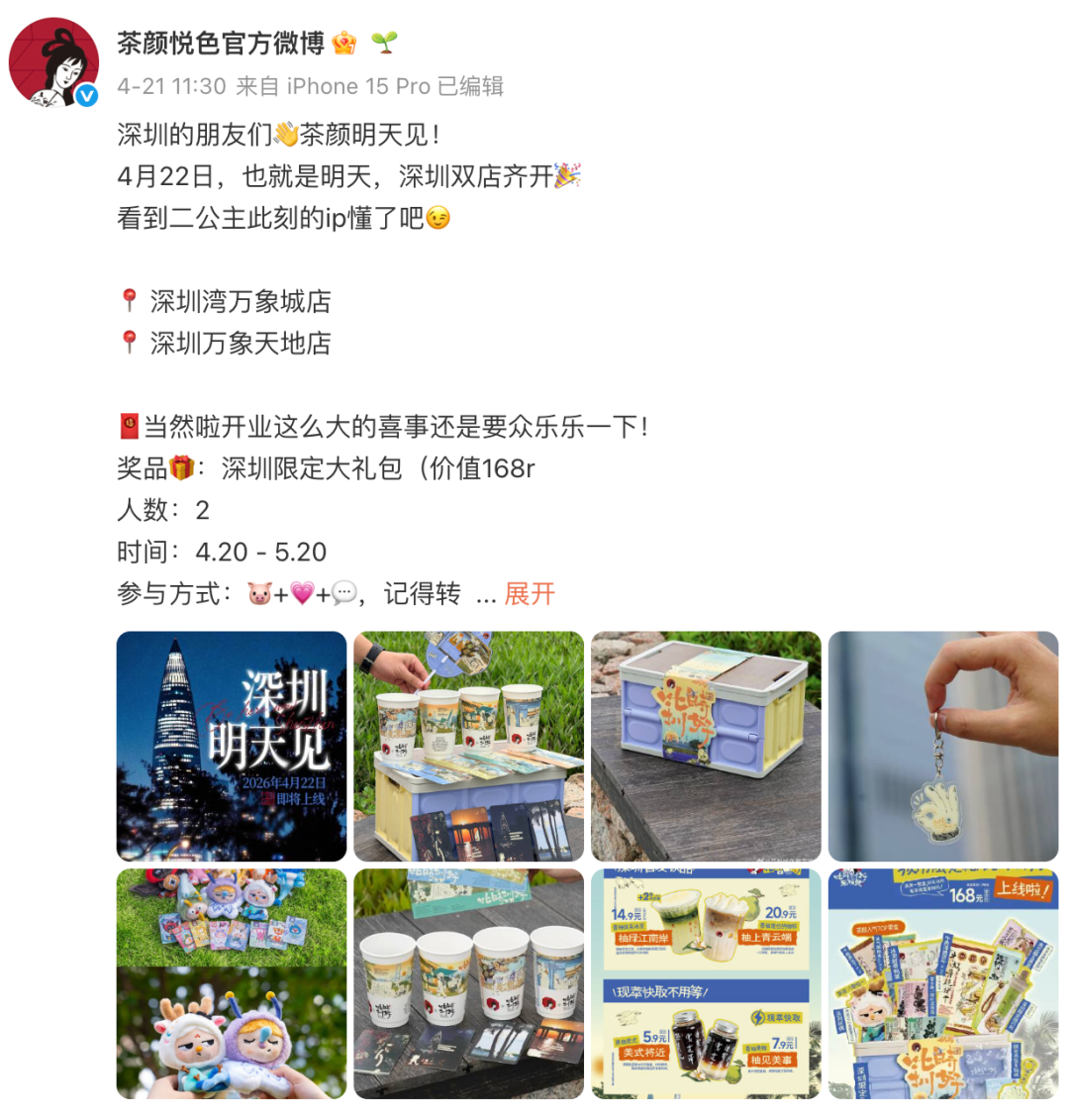Expand the full post with 展开
Screen dimensions: 1069x1120
[x=530, y=594]
